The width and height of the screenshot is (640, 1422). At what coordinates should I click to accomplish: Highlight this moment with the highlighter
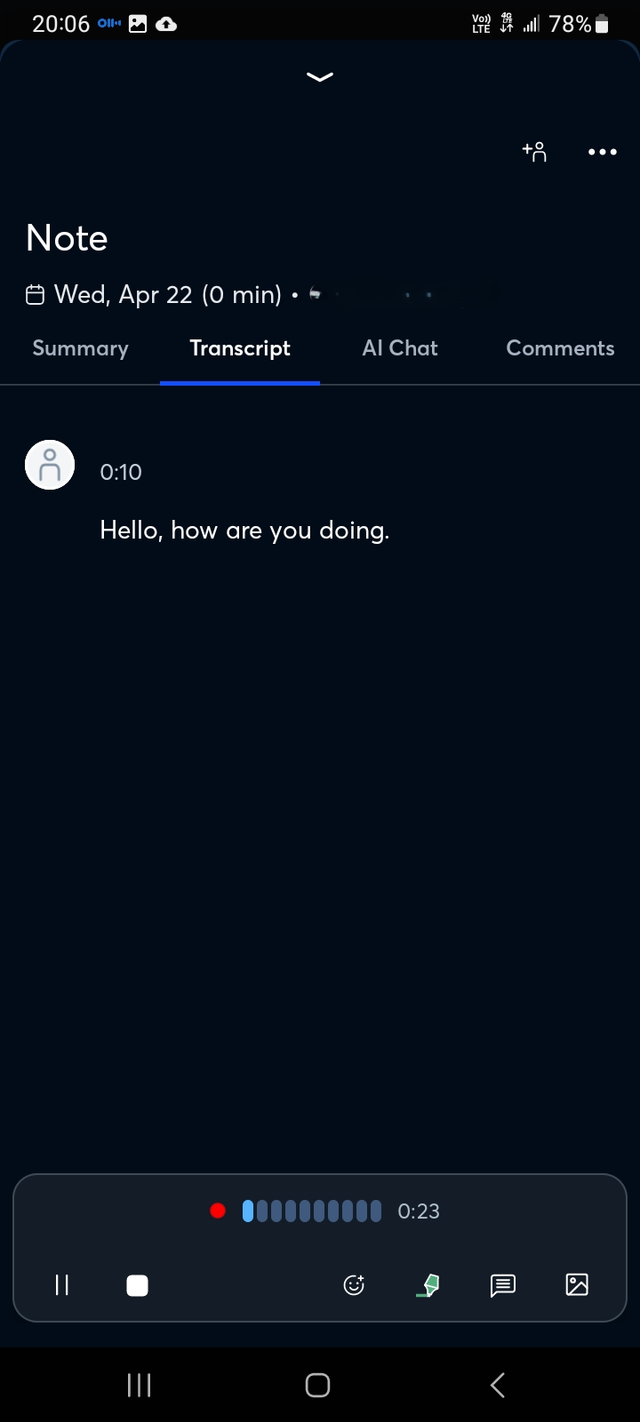[x=428, y=1285]
